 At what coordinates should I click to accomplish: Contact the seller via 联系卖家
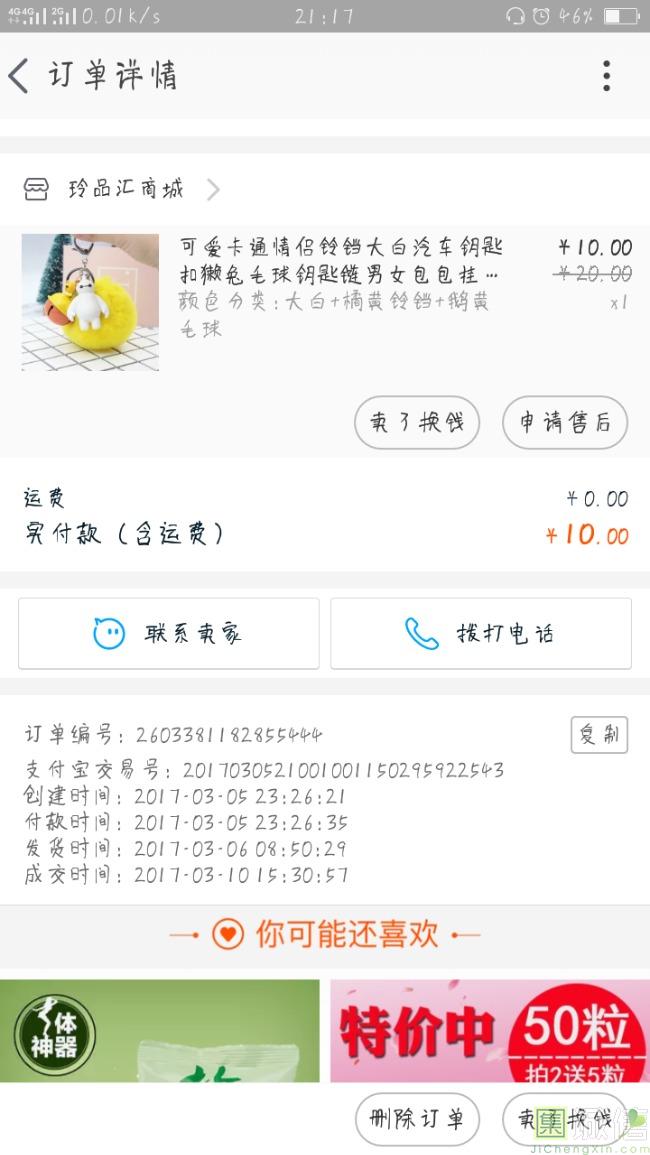coord(168,633)
